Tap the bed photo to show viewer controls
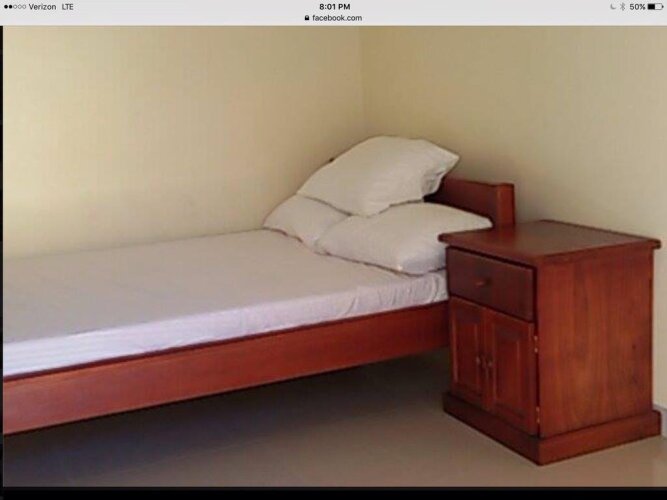The width and height of the screenshot is (667, 500). [333, 260]
